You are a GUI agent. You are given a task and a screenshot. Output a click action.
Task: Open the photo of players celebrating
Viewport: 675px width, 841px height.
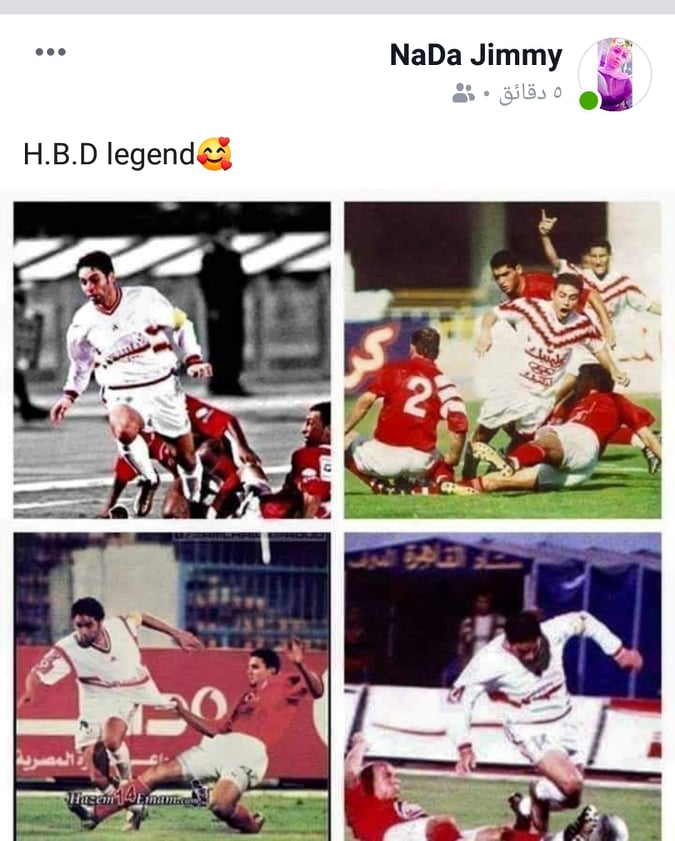tap(502, 359)
